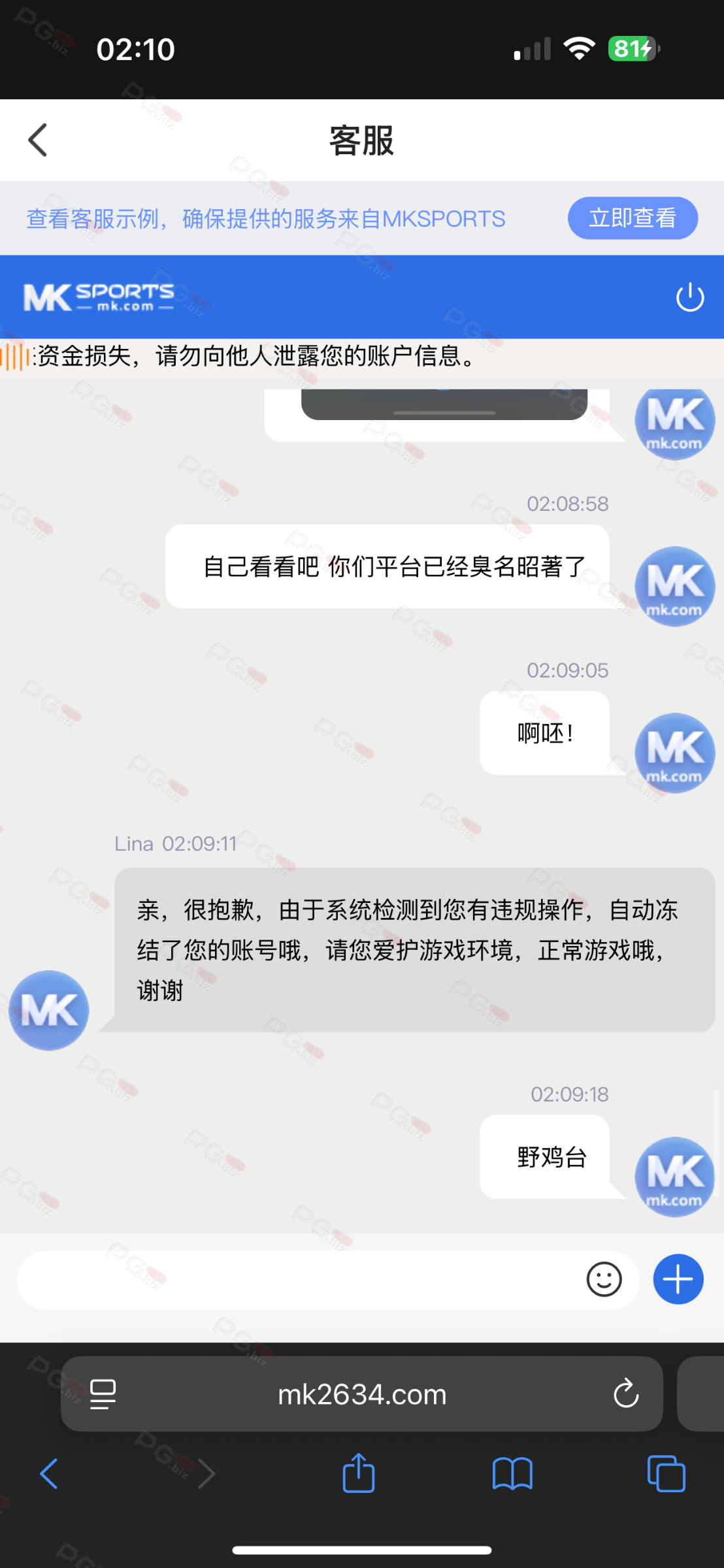Screen dimensions: 724x1568
Task: Share this page via Safari
Action: click(x=359, y=1473)
